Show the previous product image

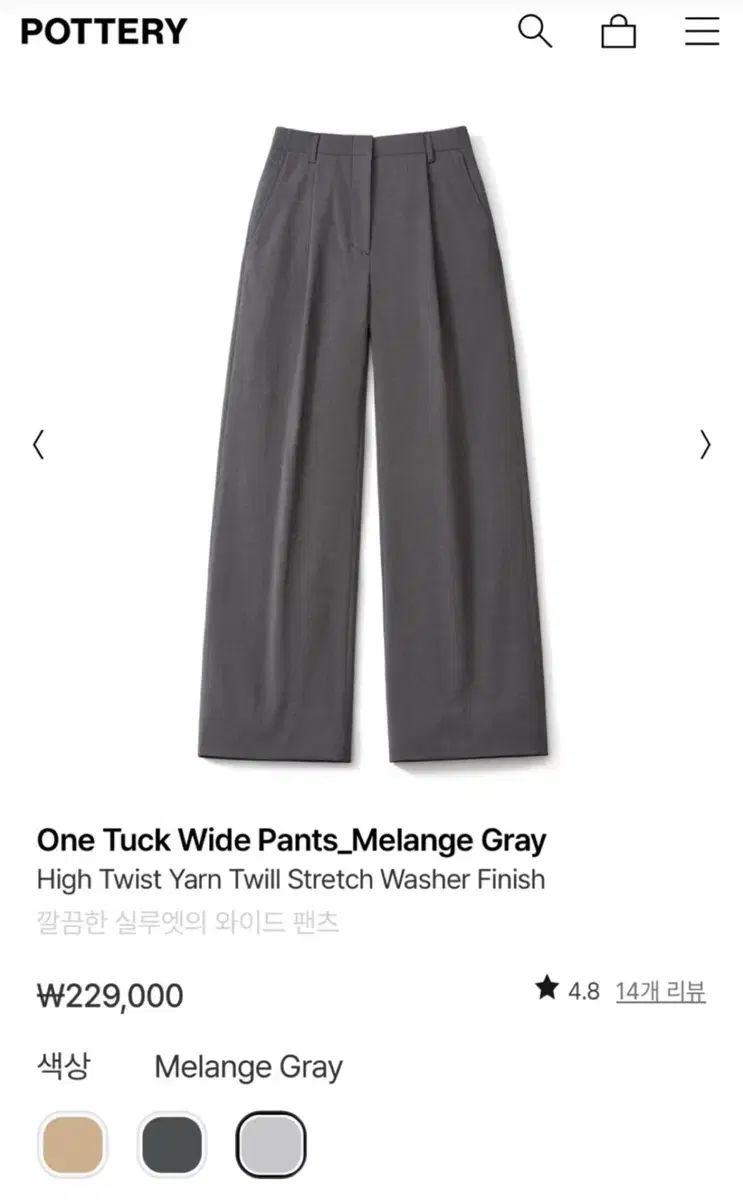pos(39,444)
